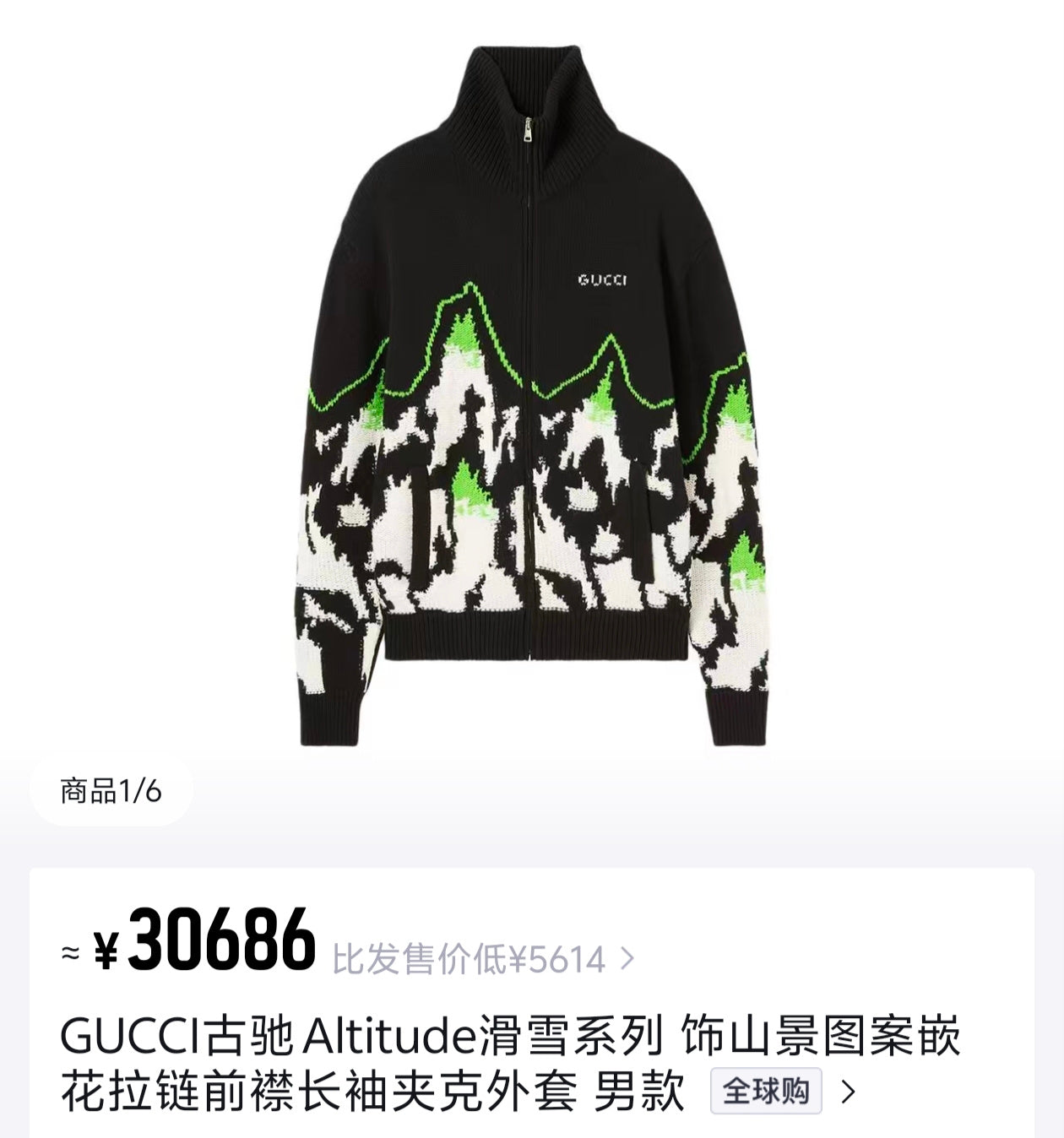Open the 全球购 tag details
Viewport: 1064px width, 1138px height.
click(766, 1092)
